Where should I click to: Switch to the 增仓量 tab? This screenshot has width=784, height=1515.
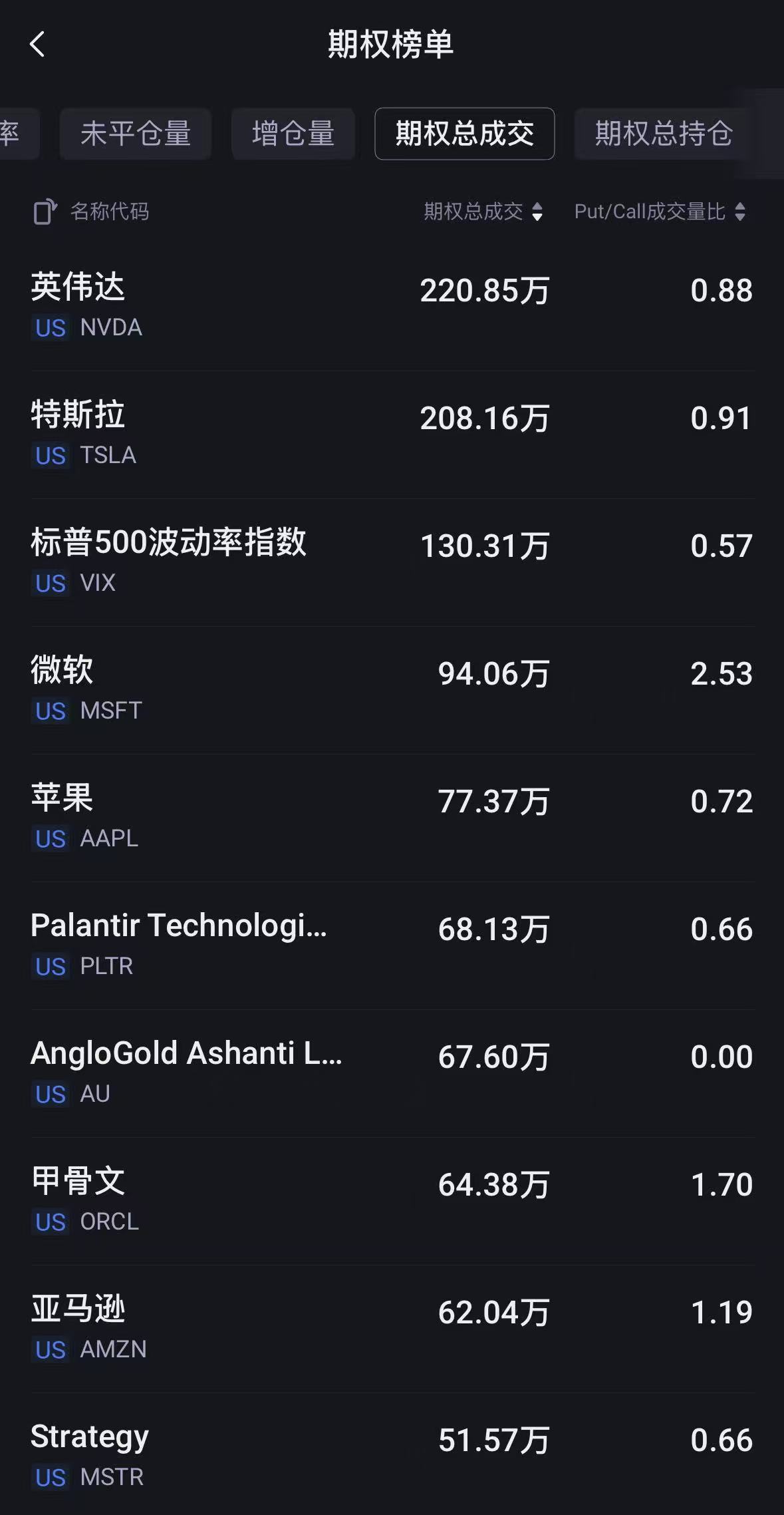click(x=293, y=134)
